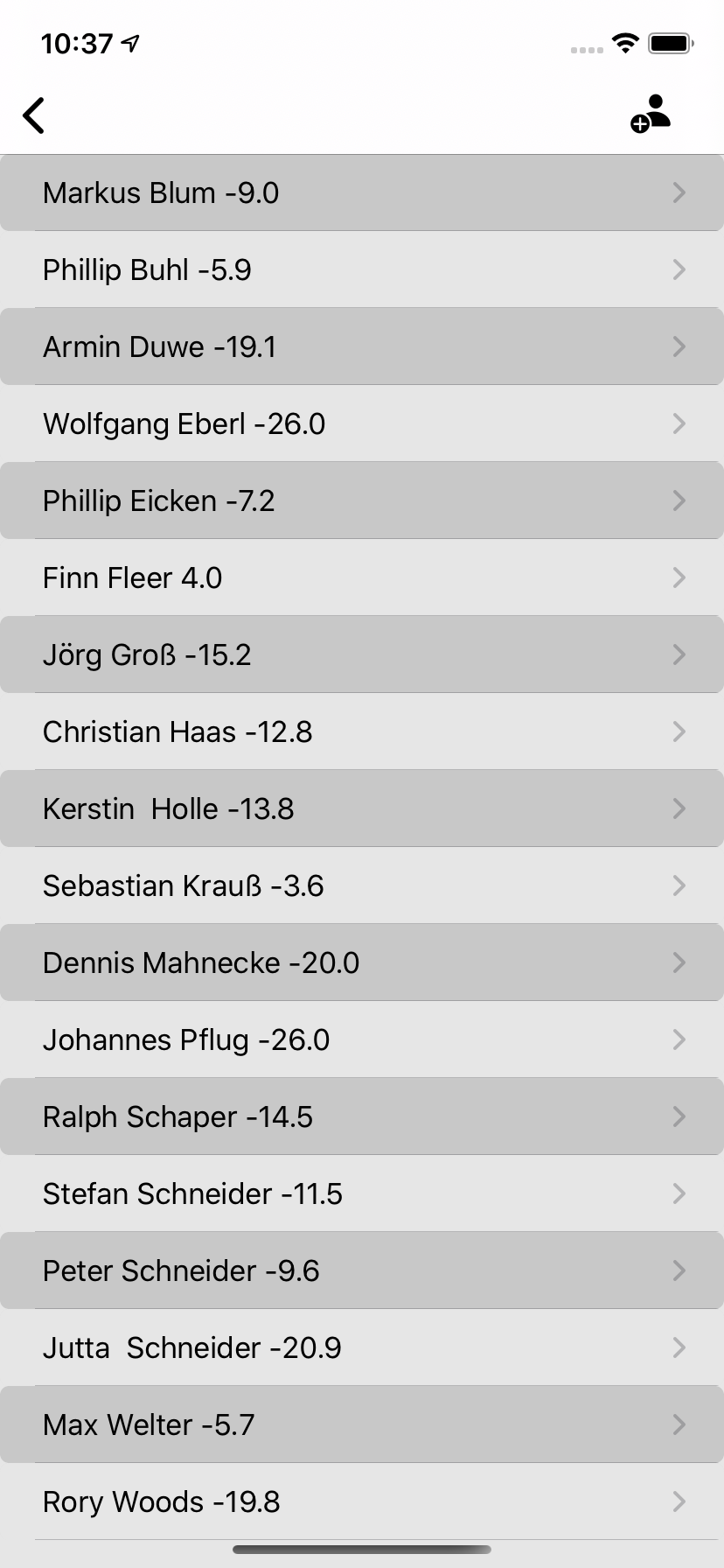Open Johannes Pflug's details

362,1039
